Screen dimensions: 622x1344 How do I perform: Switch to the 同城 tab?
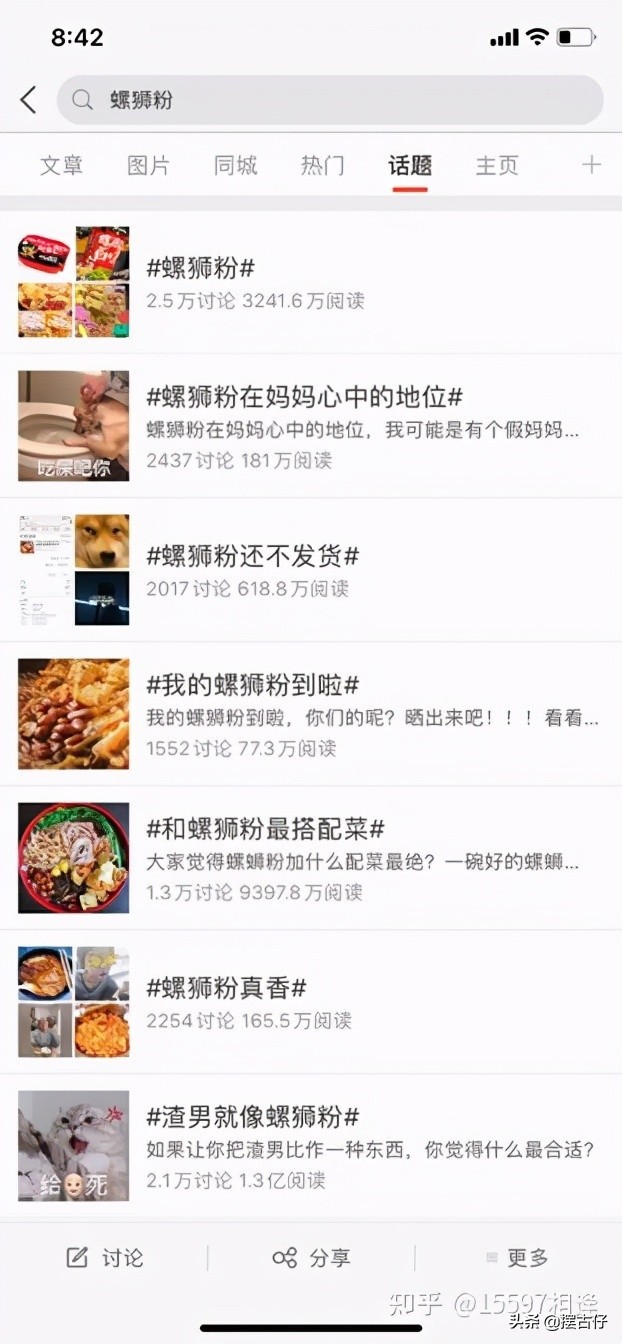[235, 165]
